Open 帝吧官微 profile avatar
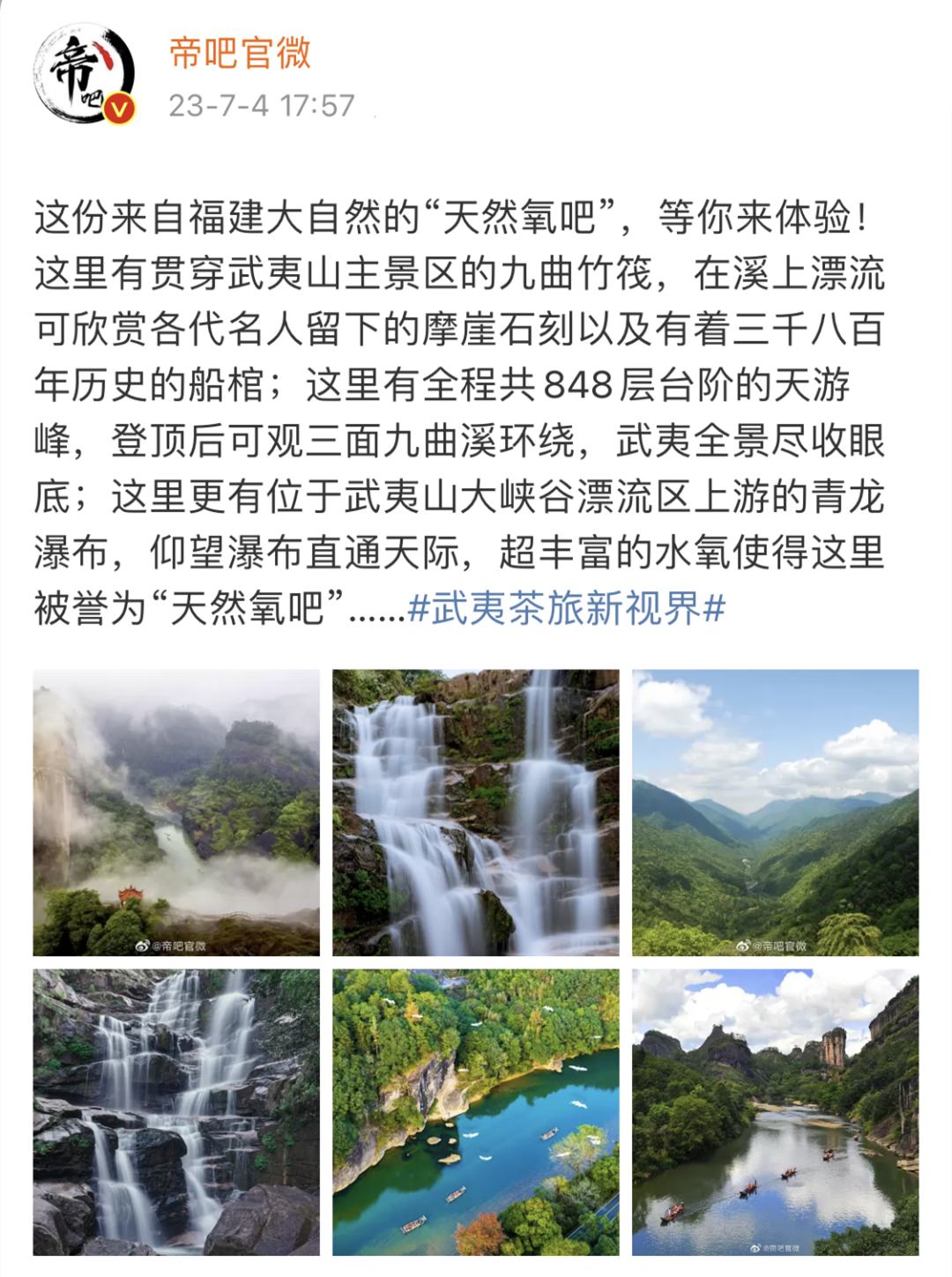This screenshot has width=952, height=1277. (85, 76)
